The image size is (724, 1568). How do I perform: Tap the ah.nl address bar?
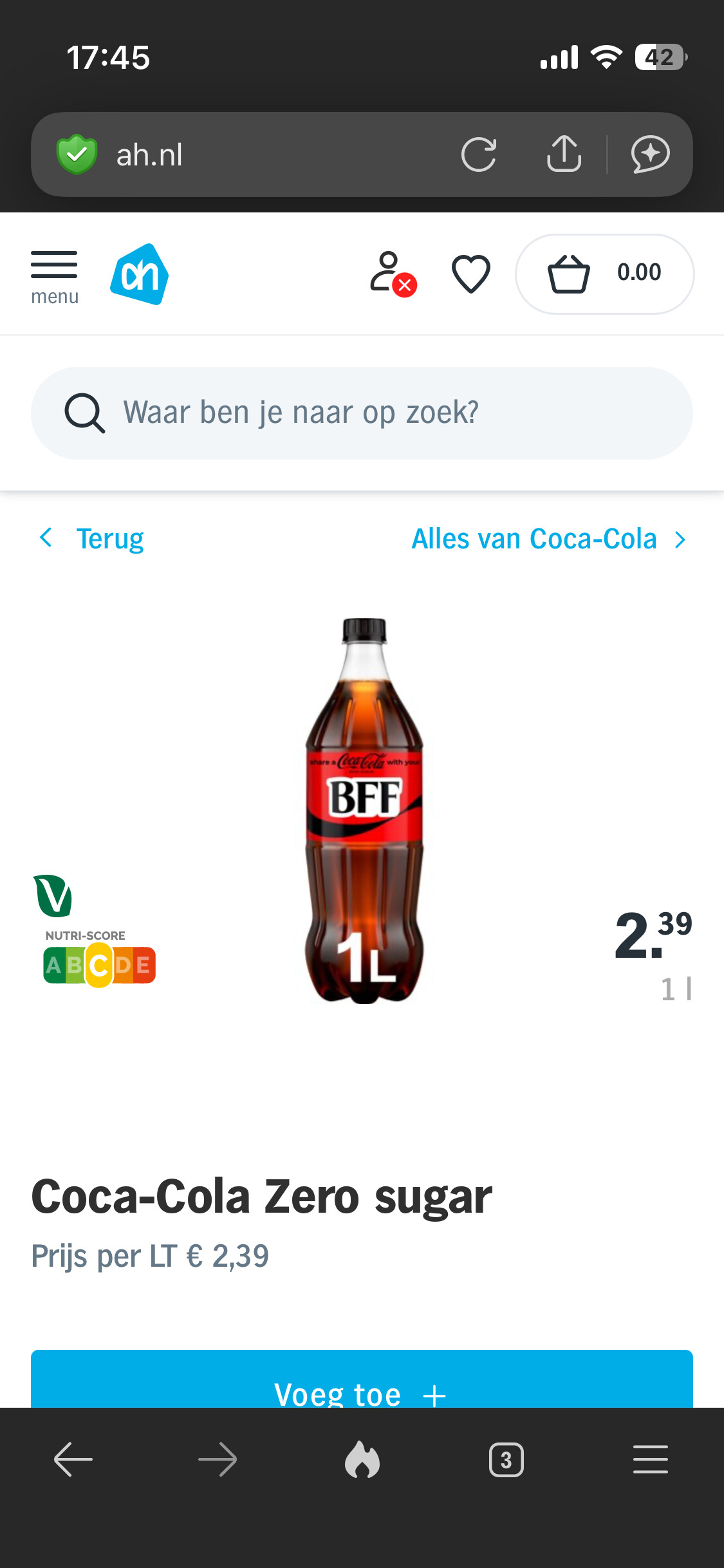[x=257, y=154]
